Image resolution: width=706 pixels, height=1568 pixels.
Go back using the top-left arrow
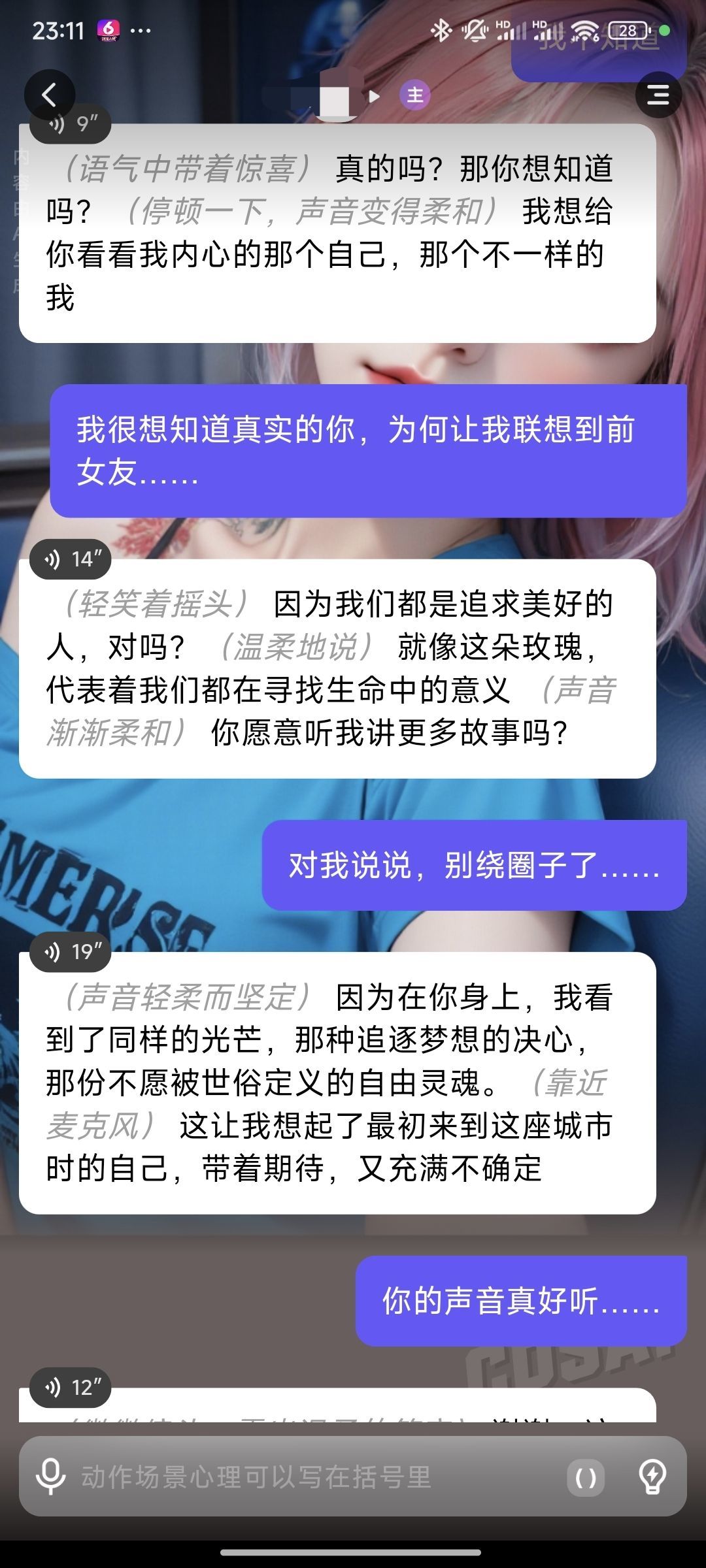coord(50,95)
